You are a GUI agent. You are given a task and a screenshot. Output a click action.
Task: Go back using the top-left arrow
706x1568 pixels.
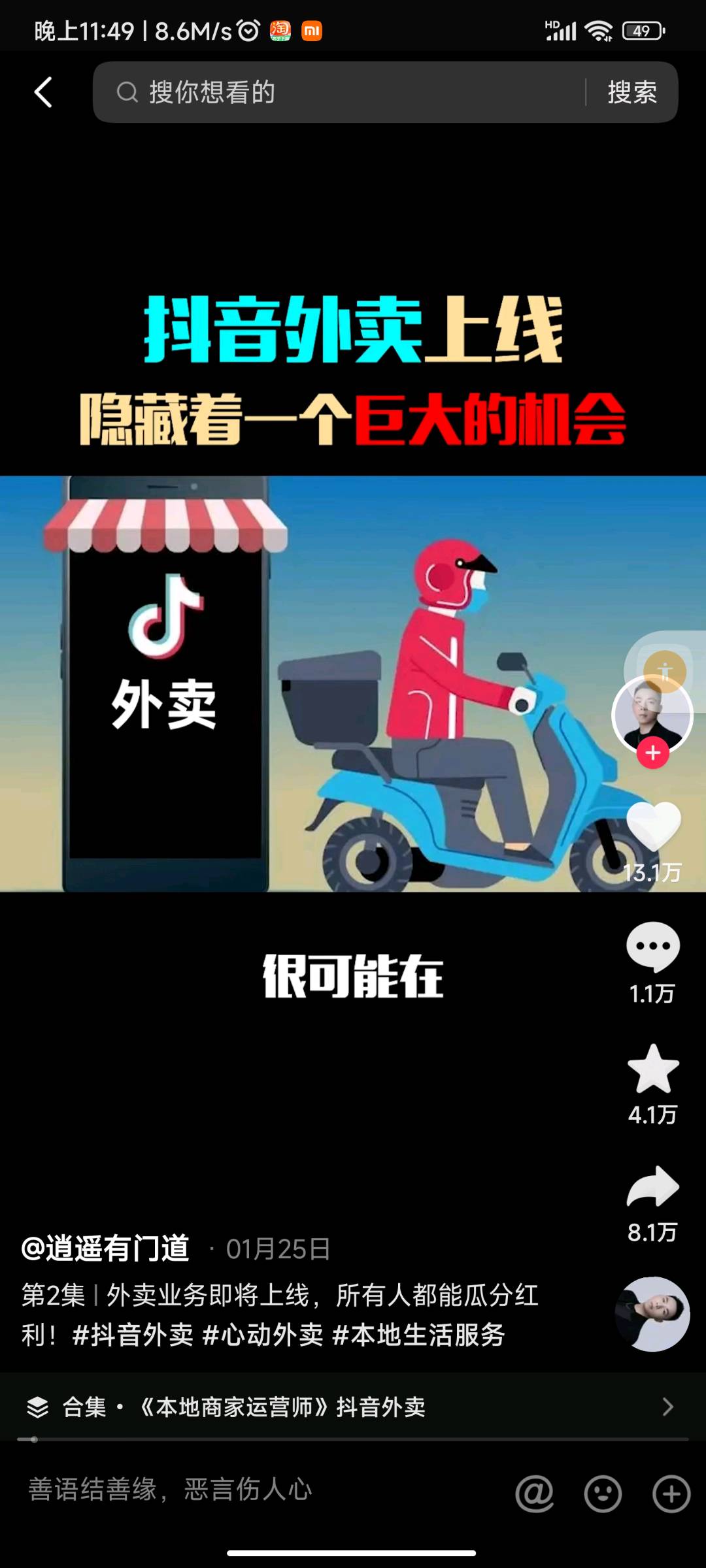tap(43, 92)
